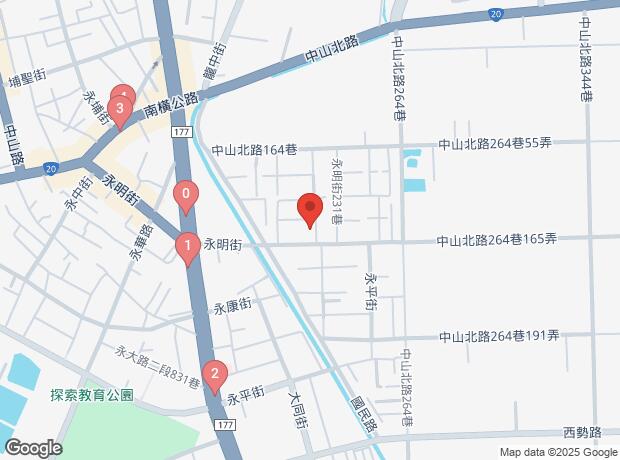Tap the red location pin without a number

click(x=310, y=209)
